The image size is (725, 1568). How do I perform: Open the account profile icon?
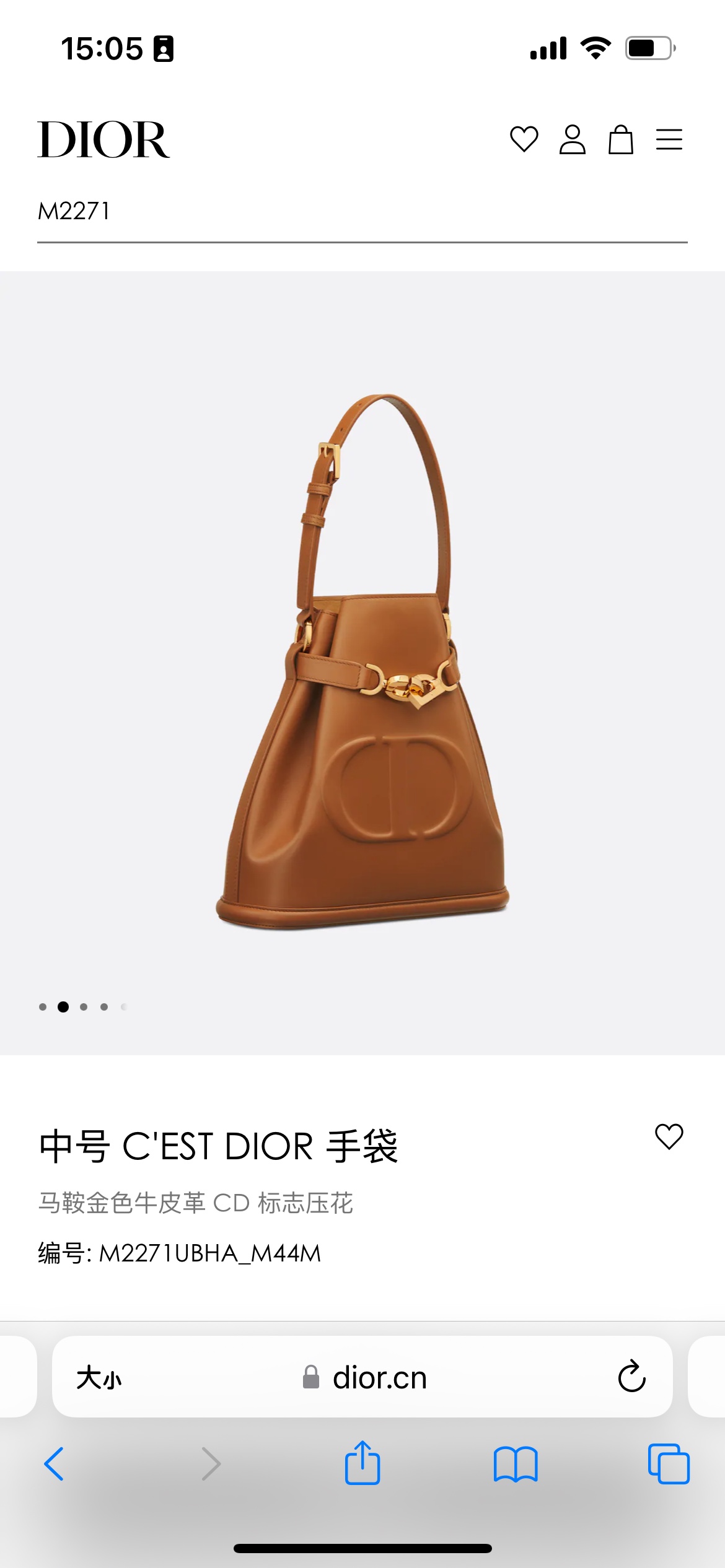572,139
